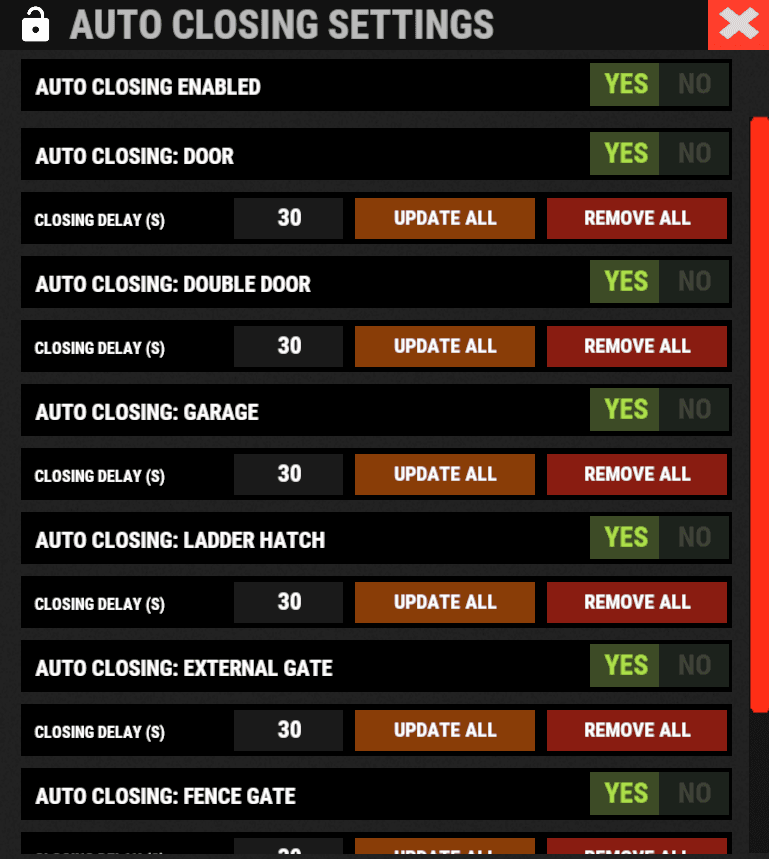Edit the Door closing delay field
This screenshot has height=859, width=769.
[x=289, y=218]
